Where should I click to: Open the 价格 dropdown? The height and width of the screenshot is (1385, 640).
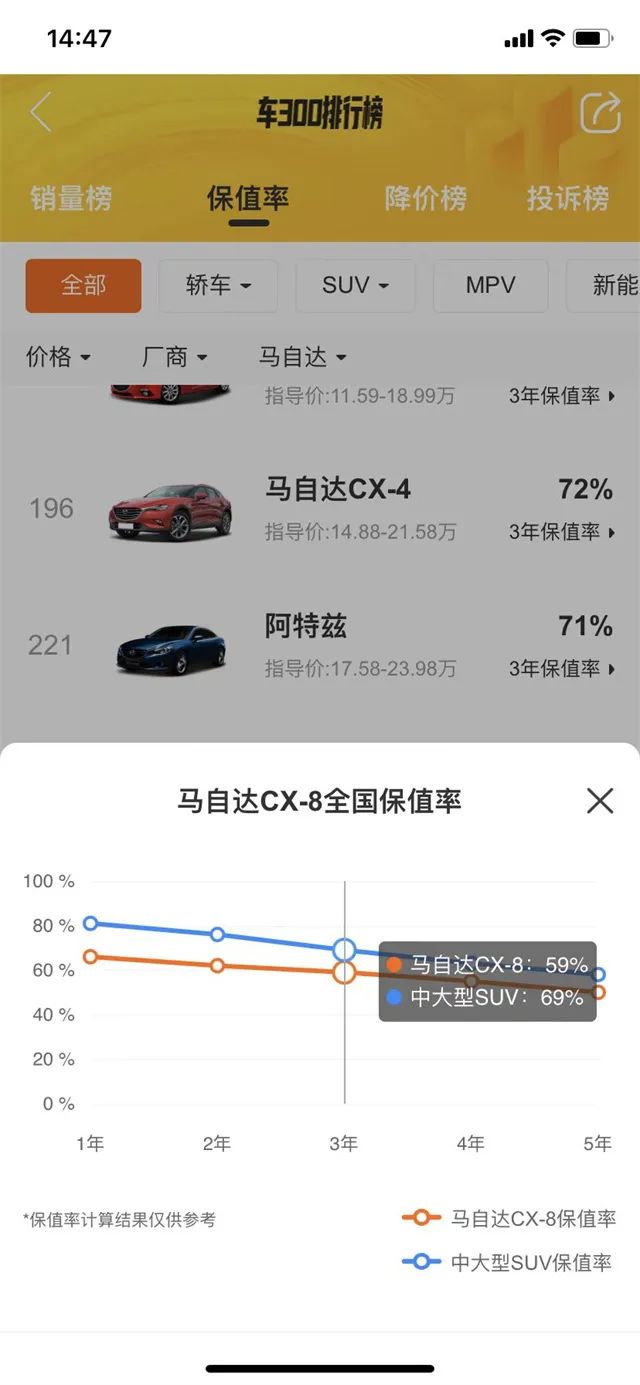tap(58, 356)
